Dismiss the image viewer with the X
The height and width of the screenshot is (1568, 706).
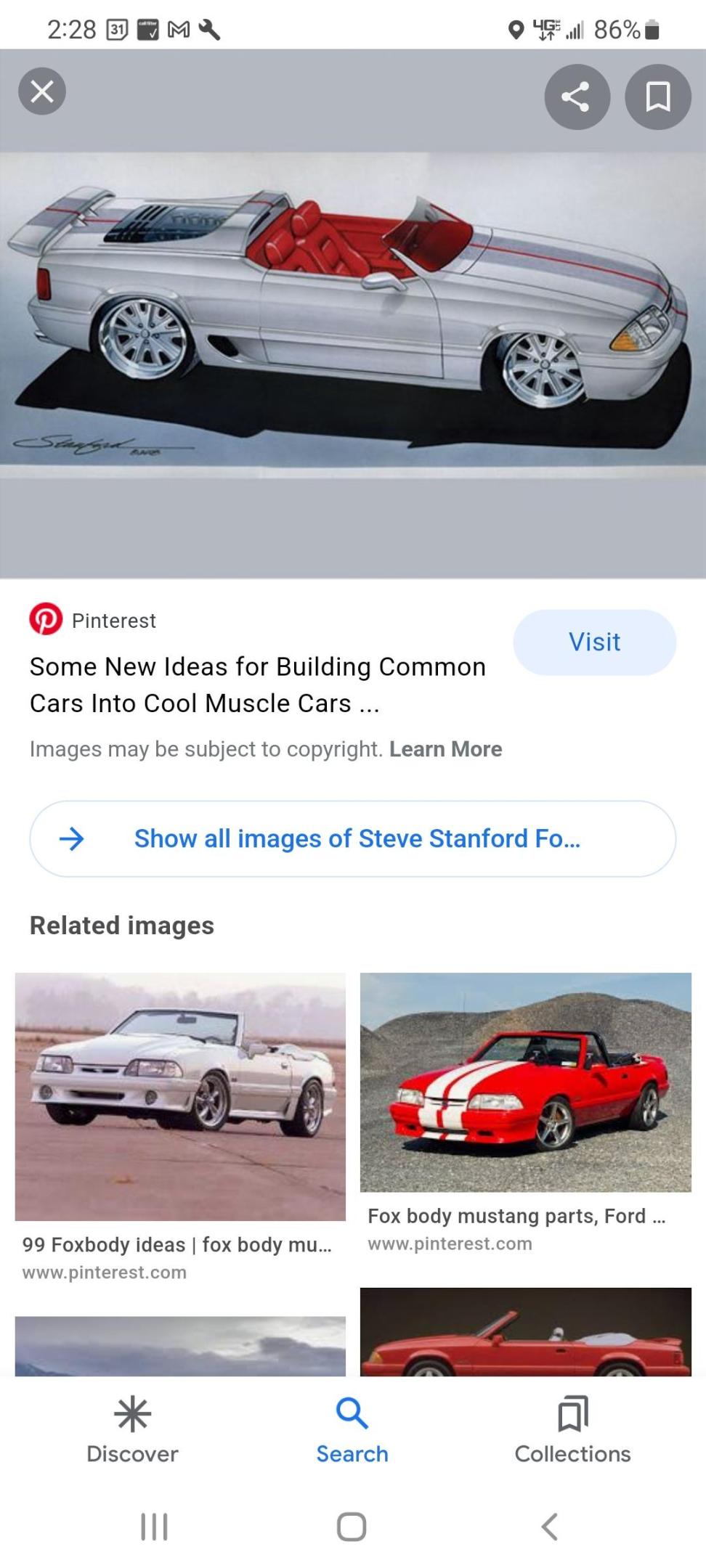[42, 91]
